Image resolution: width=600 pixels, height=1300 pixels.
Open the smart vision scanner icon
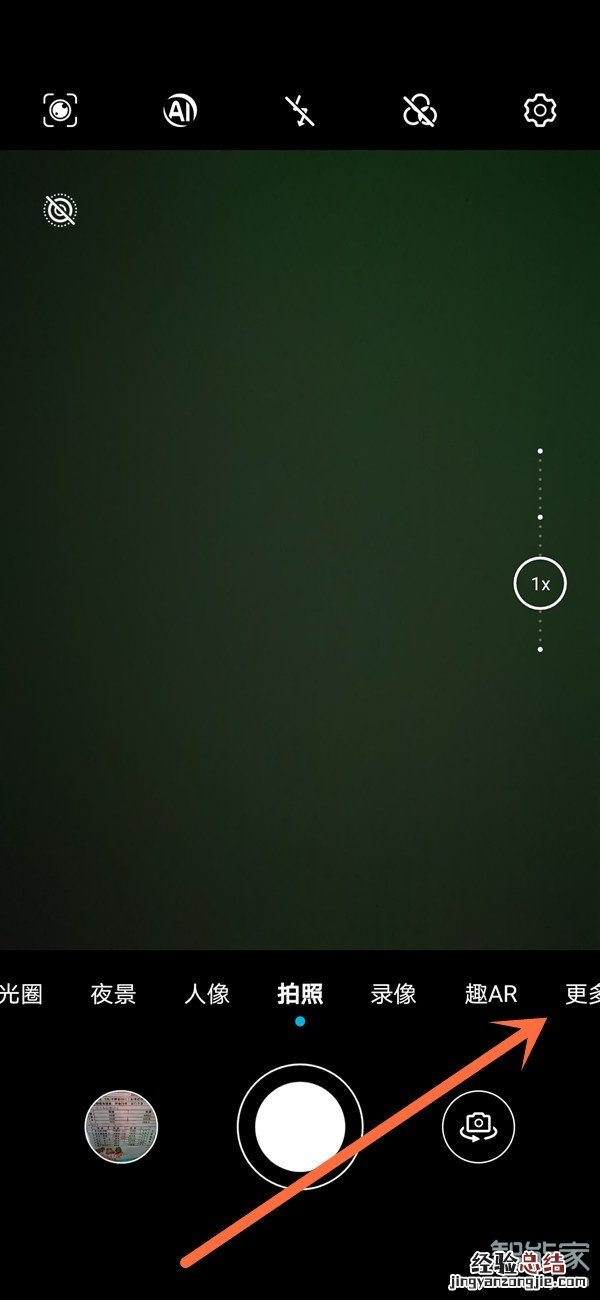click(60, 110)
